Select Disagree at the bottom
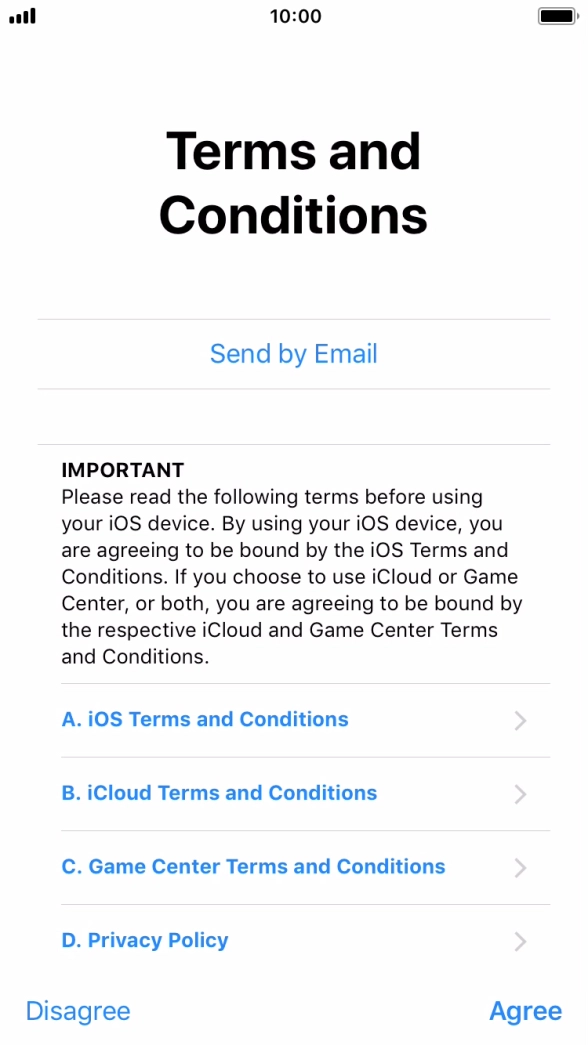Viewport: 588px width, 1045px height. pyautogui.click(x=78, y=1011)
